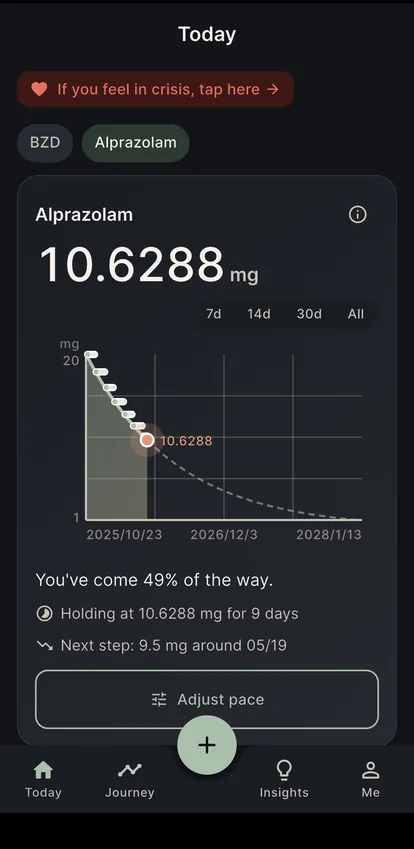Screen dimensions: 414x849
Task: Open the Insights tab
Action: point(284,779)
